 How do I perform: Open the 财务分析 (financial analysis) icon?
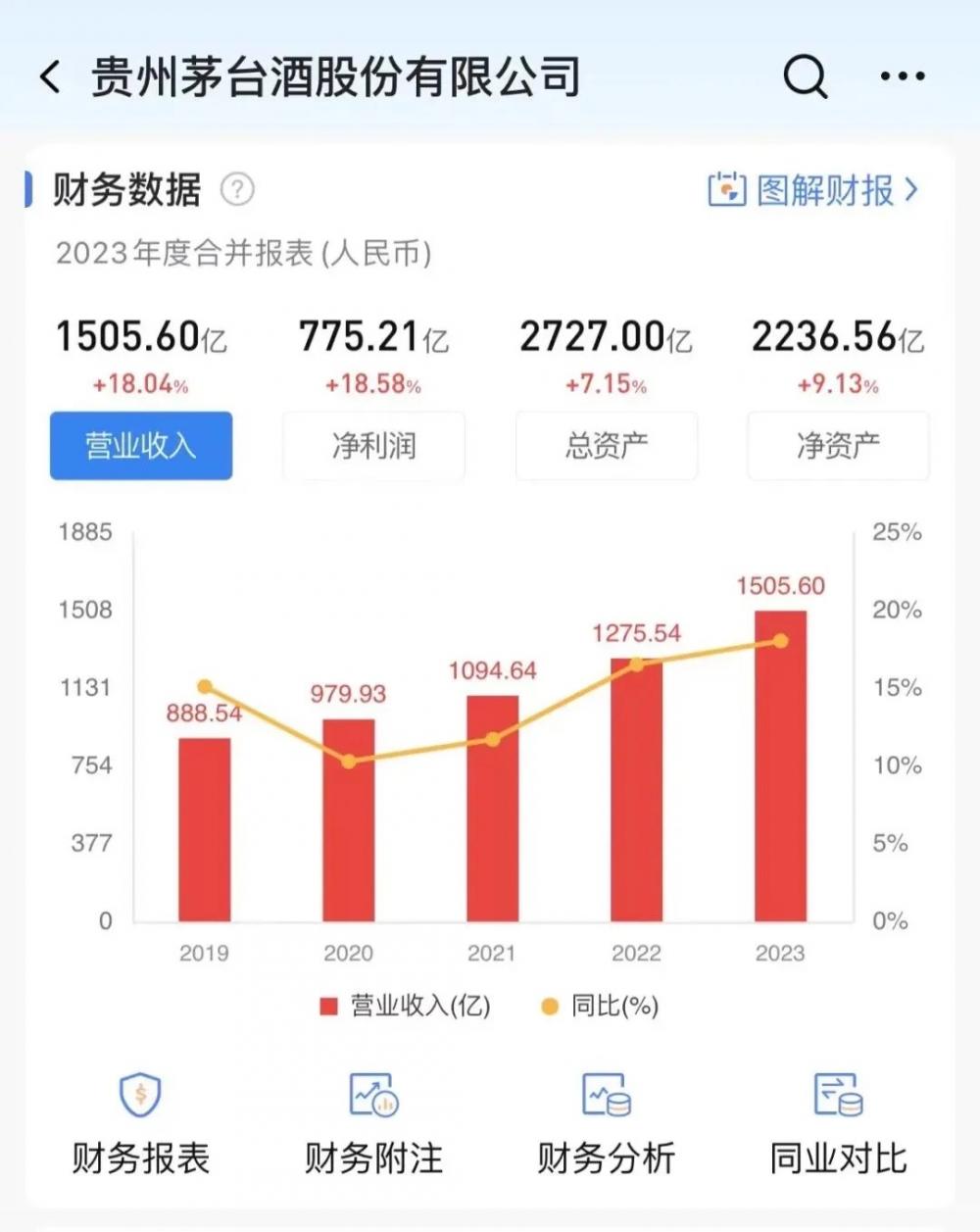606,1095
